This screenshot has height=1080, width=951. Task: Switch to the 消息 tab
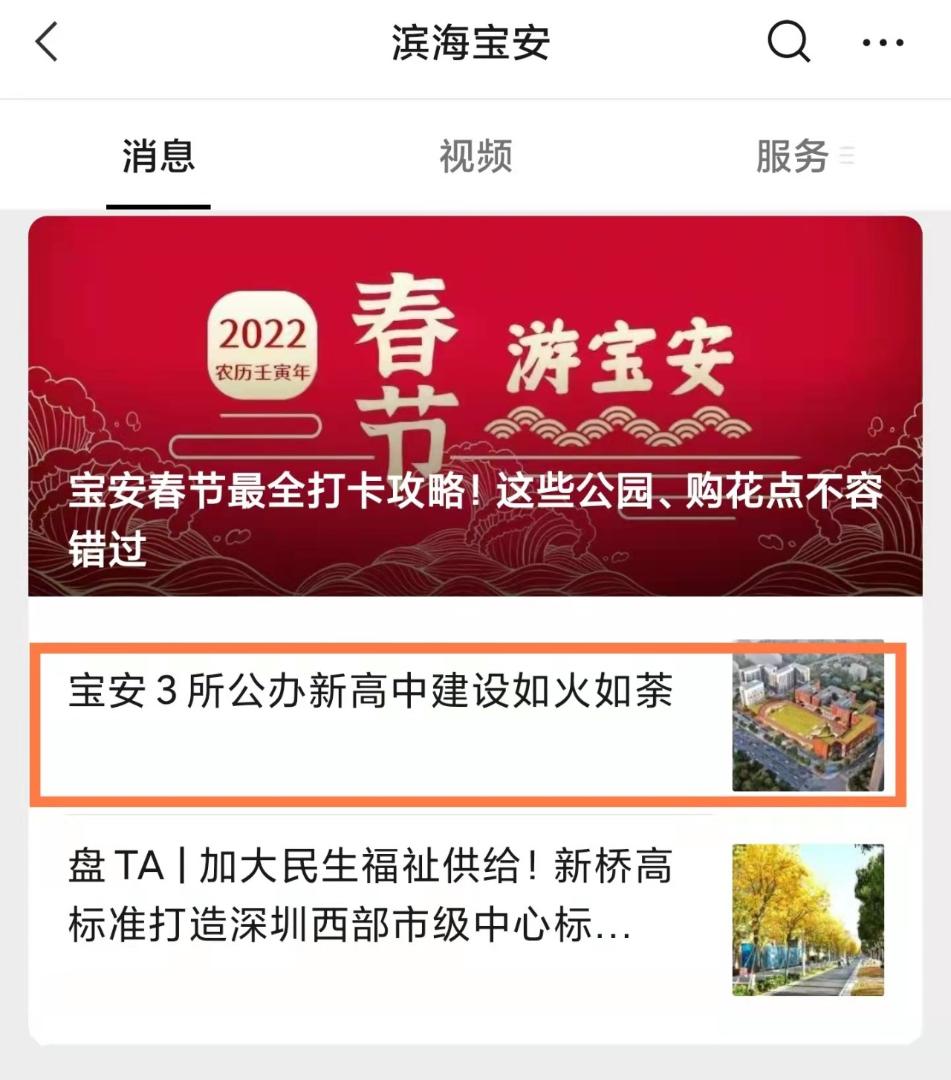tap(158, 157)
